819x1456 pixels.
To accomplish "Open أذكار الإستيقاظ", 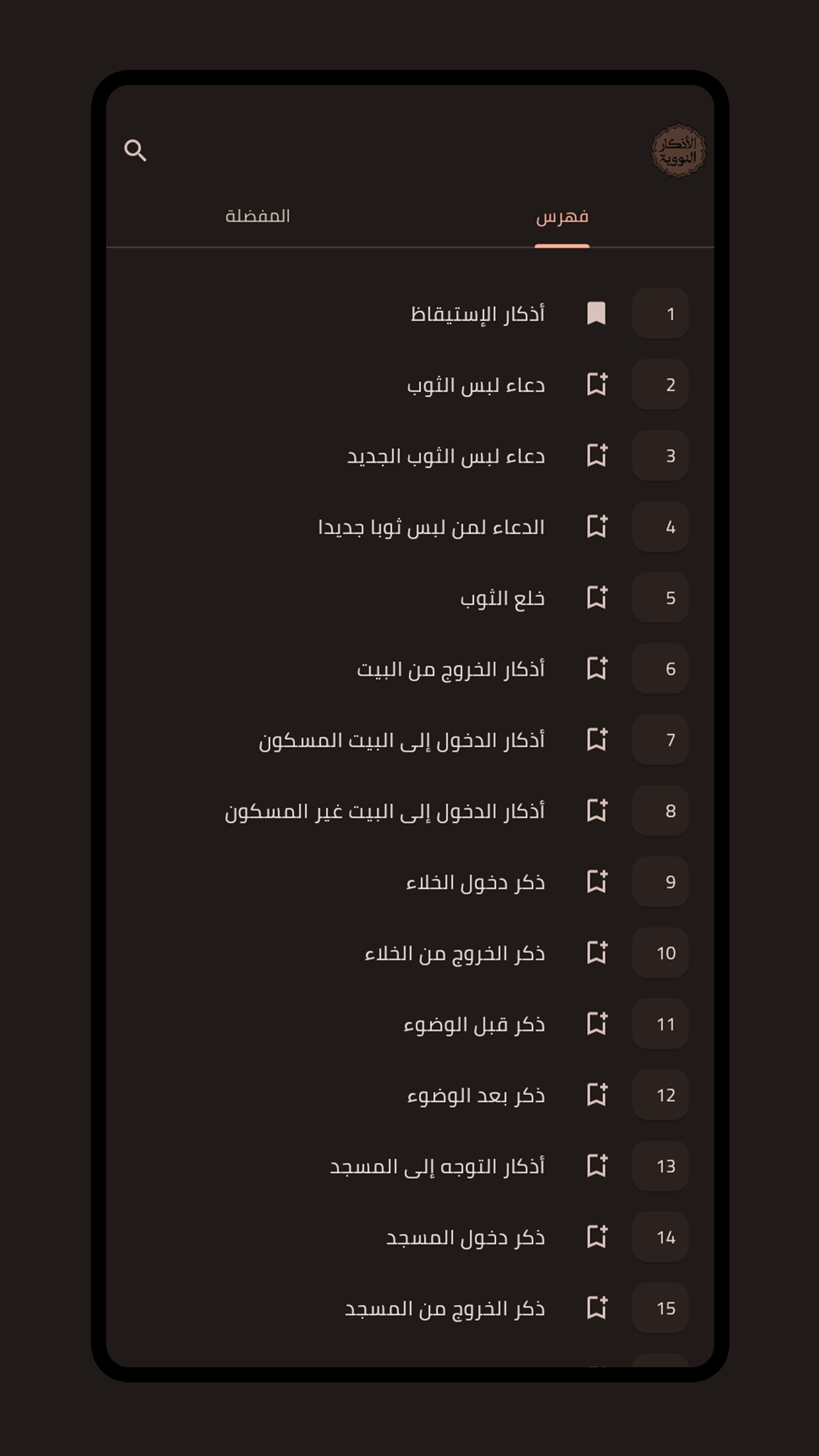I will point(477,314).
